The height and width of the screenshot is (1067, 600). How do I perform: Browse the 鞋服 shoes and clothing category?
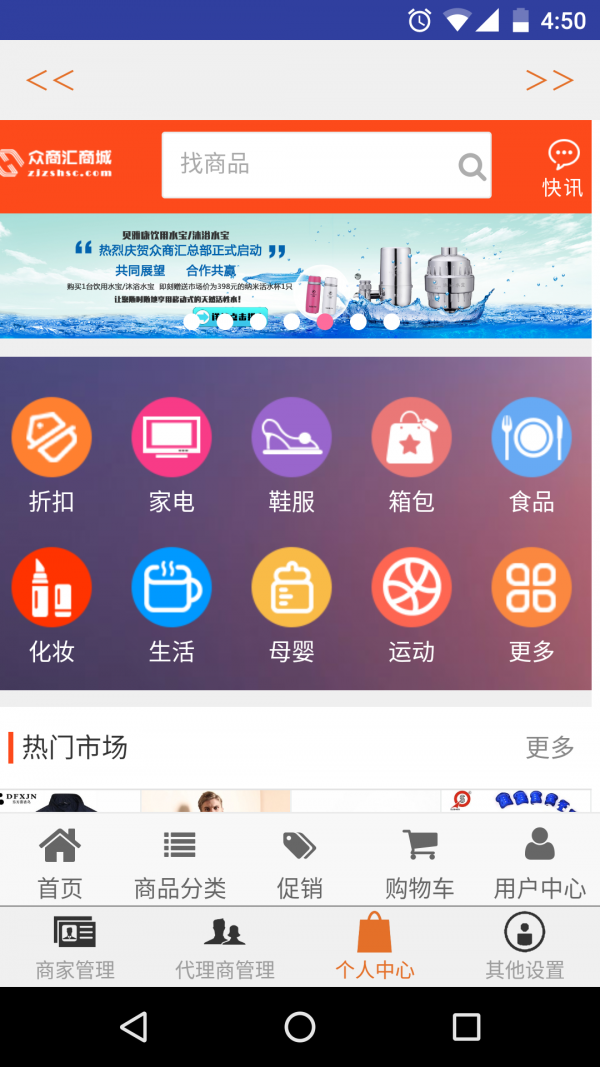click(x=291, y=455)
